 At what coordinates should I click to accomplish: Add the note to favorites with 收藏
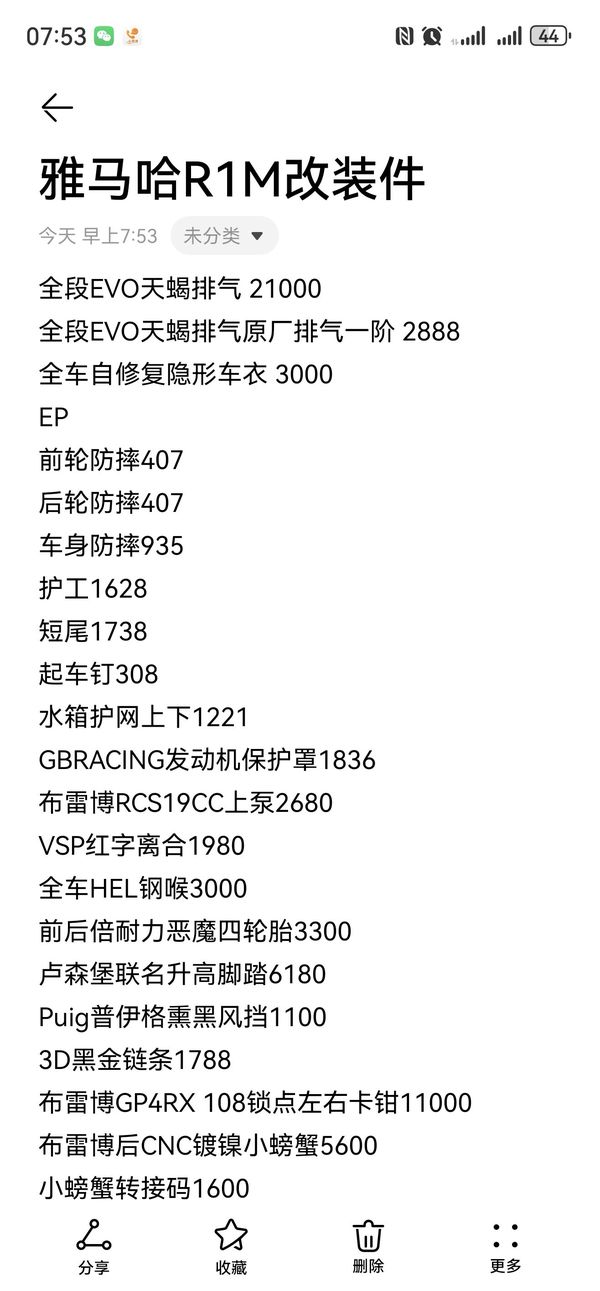click(x=231, y=1246)
